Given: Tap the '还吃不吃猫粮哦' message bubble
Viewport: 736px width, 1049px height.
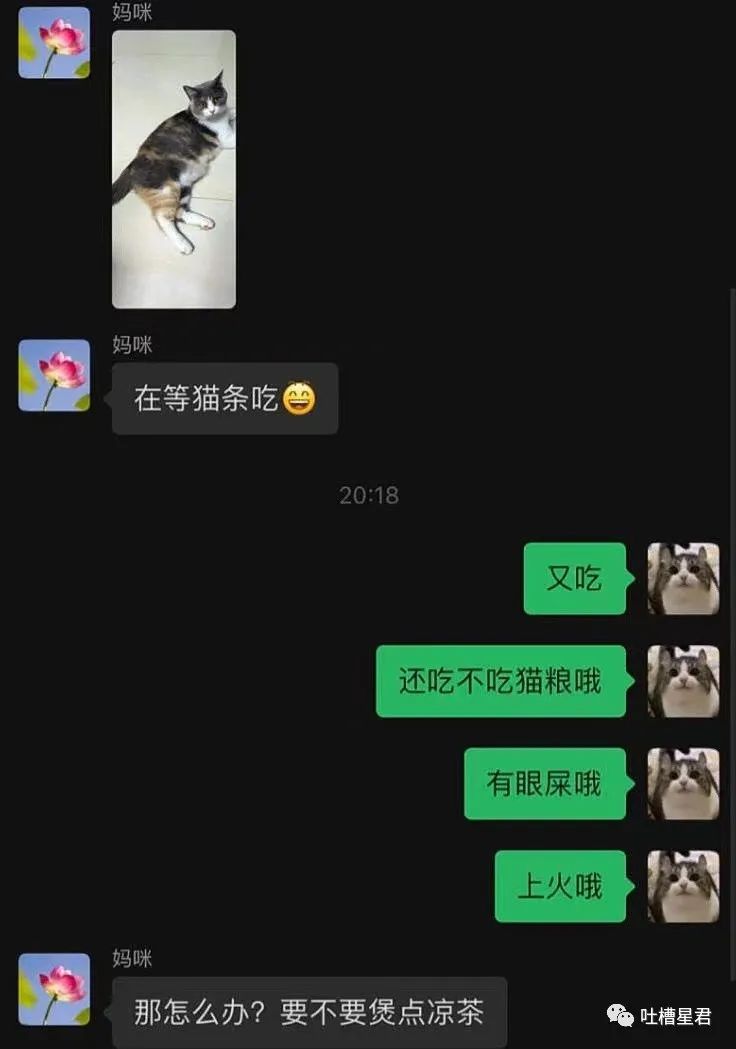Looking at the screenshot, I should pos(500,682).
